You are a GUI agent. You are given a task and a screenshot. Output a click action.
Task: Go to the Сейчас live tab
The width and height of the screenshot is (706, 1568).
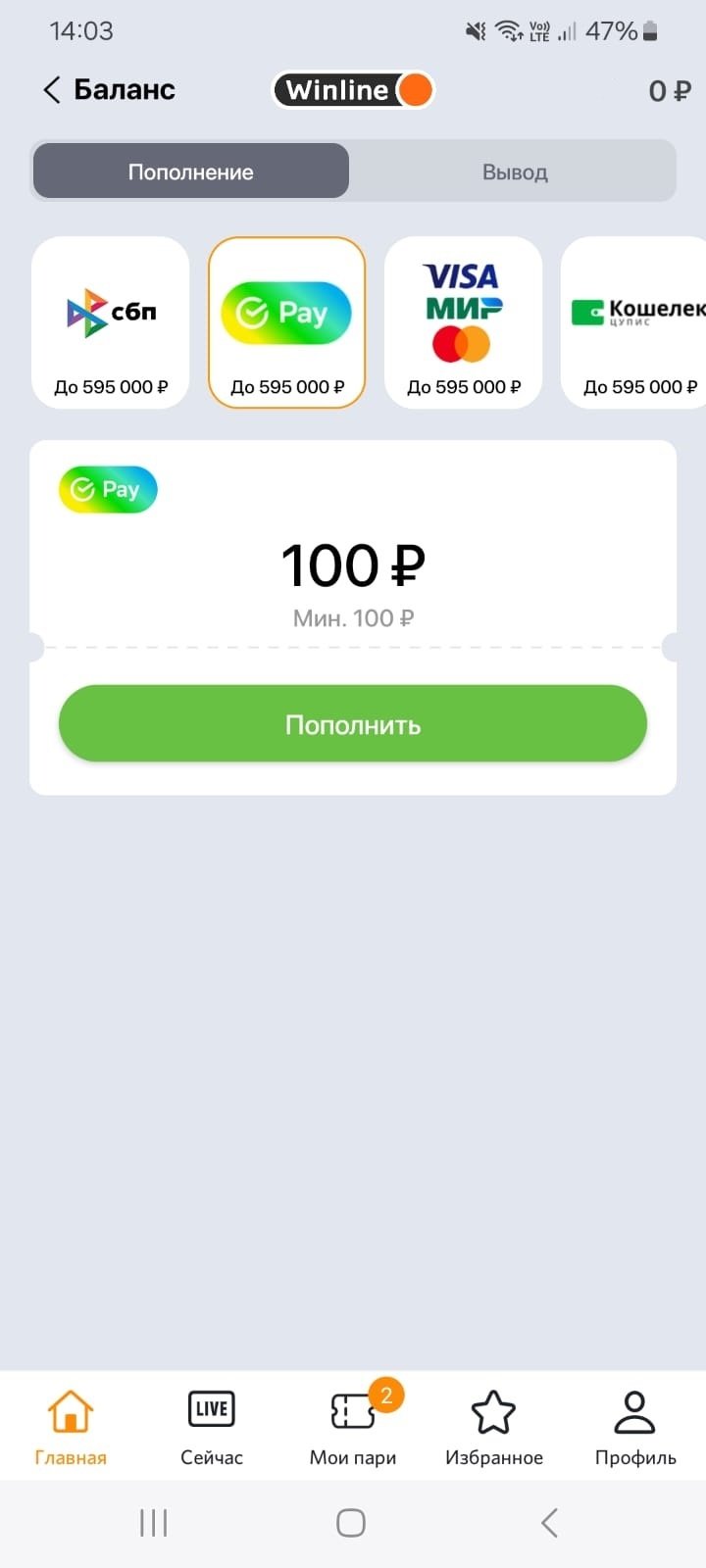(x=212, y=1426)
